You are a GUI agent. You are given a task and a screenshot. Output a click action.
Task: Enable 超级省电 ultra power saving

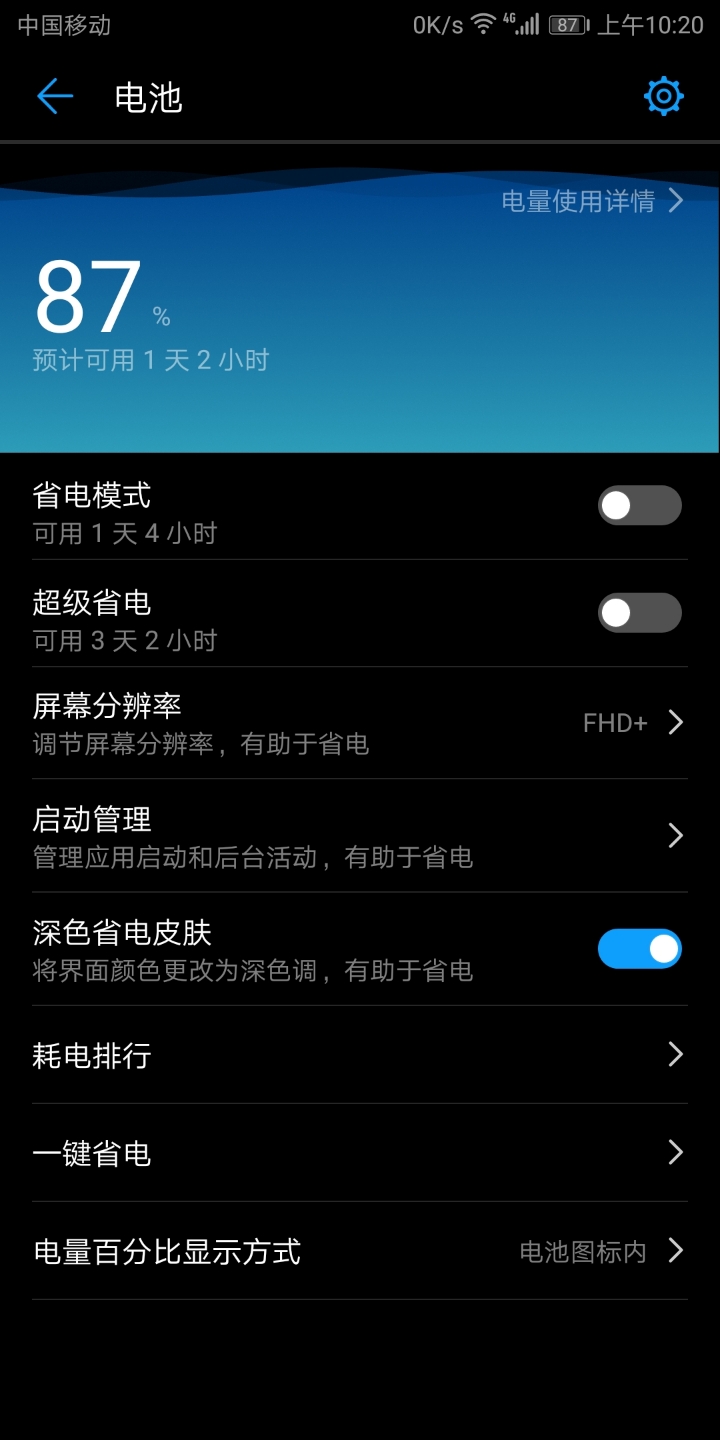[x=639, y=612]
